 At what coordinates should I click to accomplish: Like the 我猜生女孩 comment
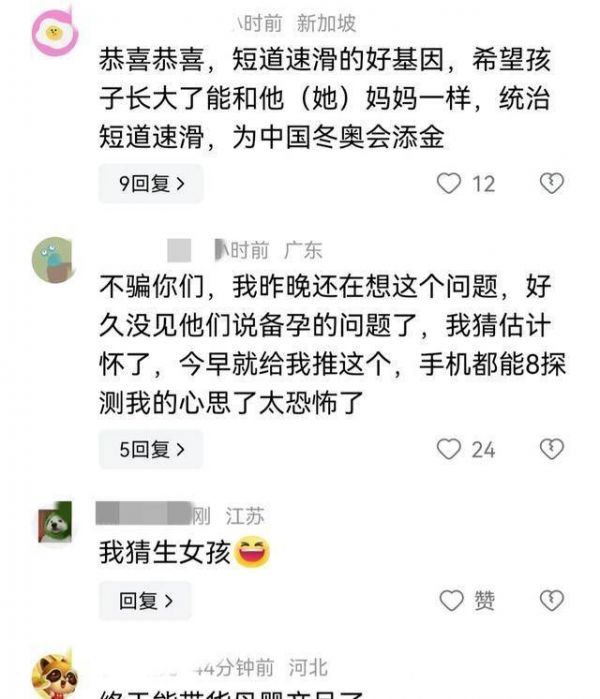coord(453,601)
